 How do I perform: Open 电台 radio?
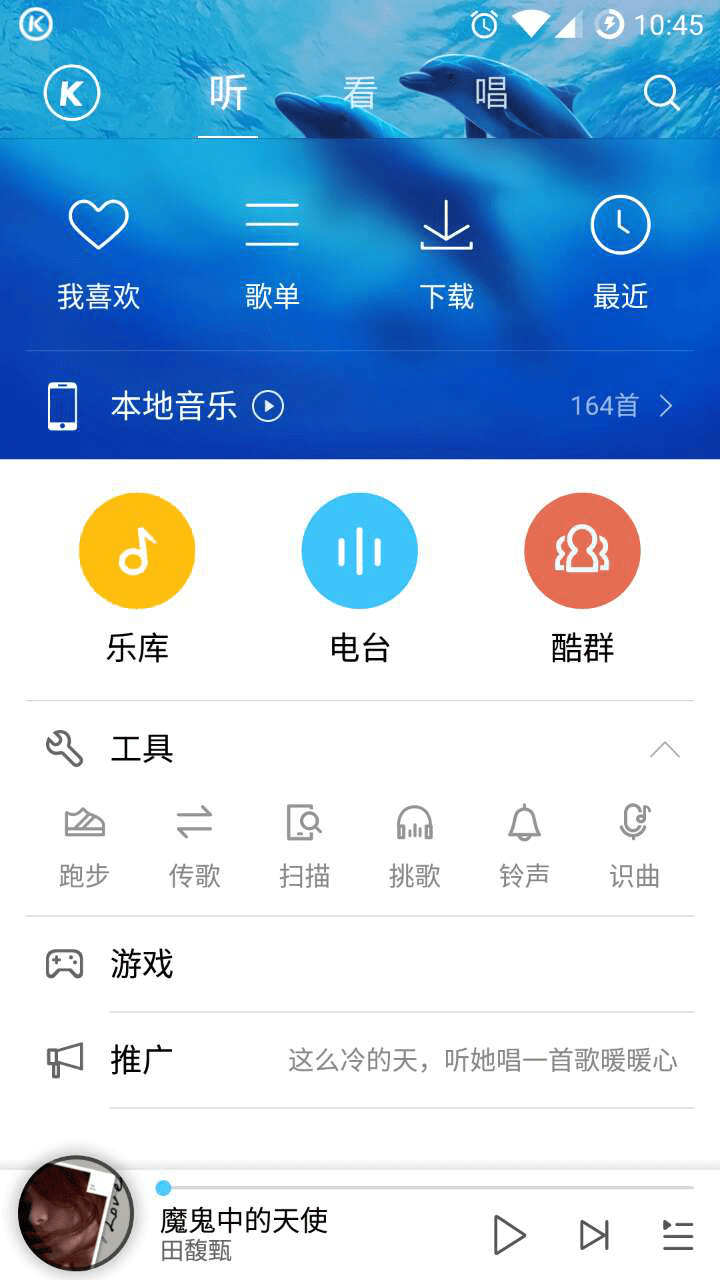(x=360, y=578)
